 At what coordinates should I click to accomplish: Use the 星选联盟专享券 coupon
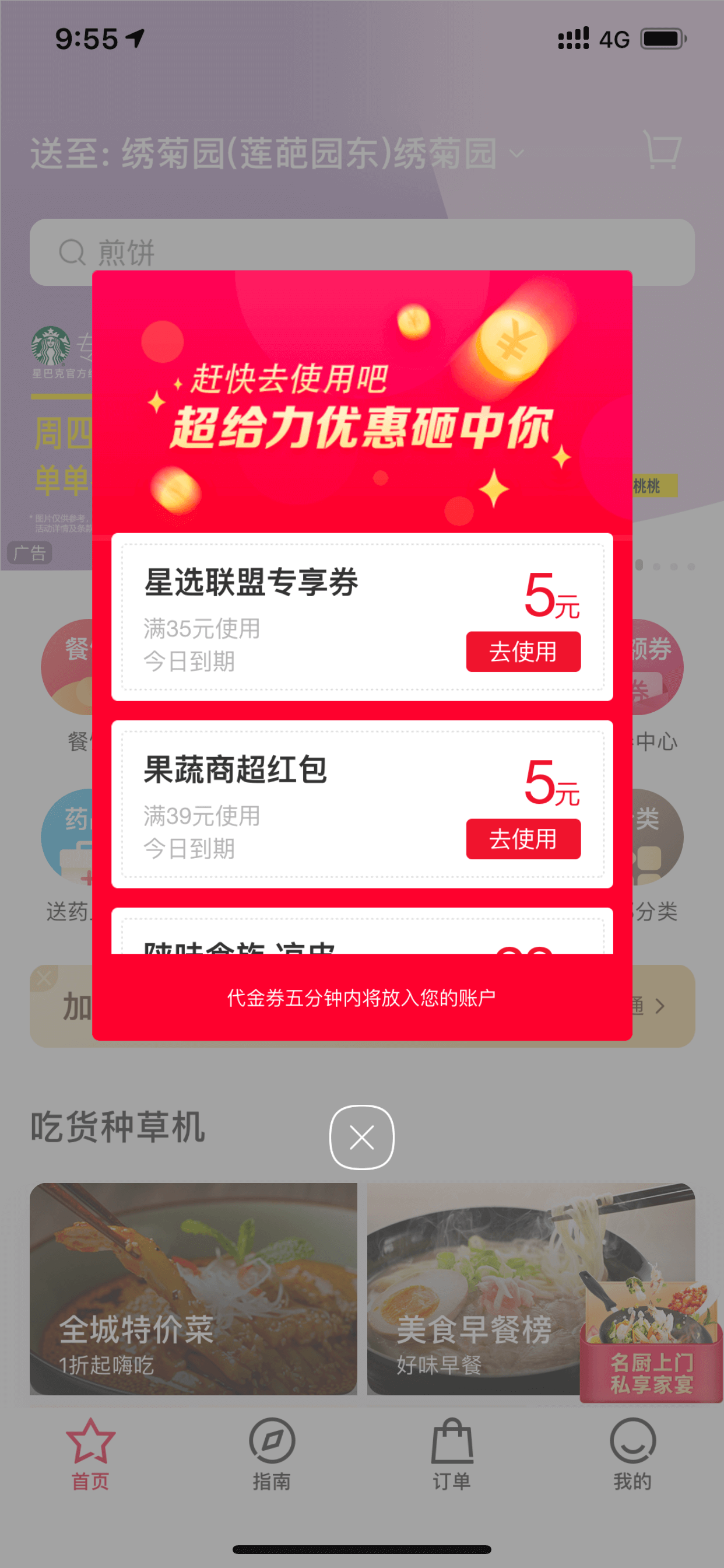click(x=523, y=652)
